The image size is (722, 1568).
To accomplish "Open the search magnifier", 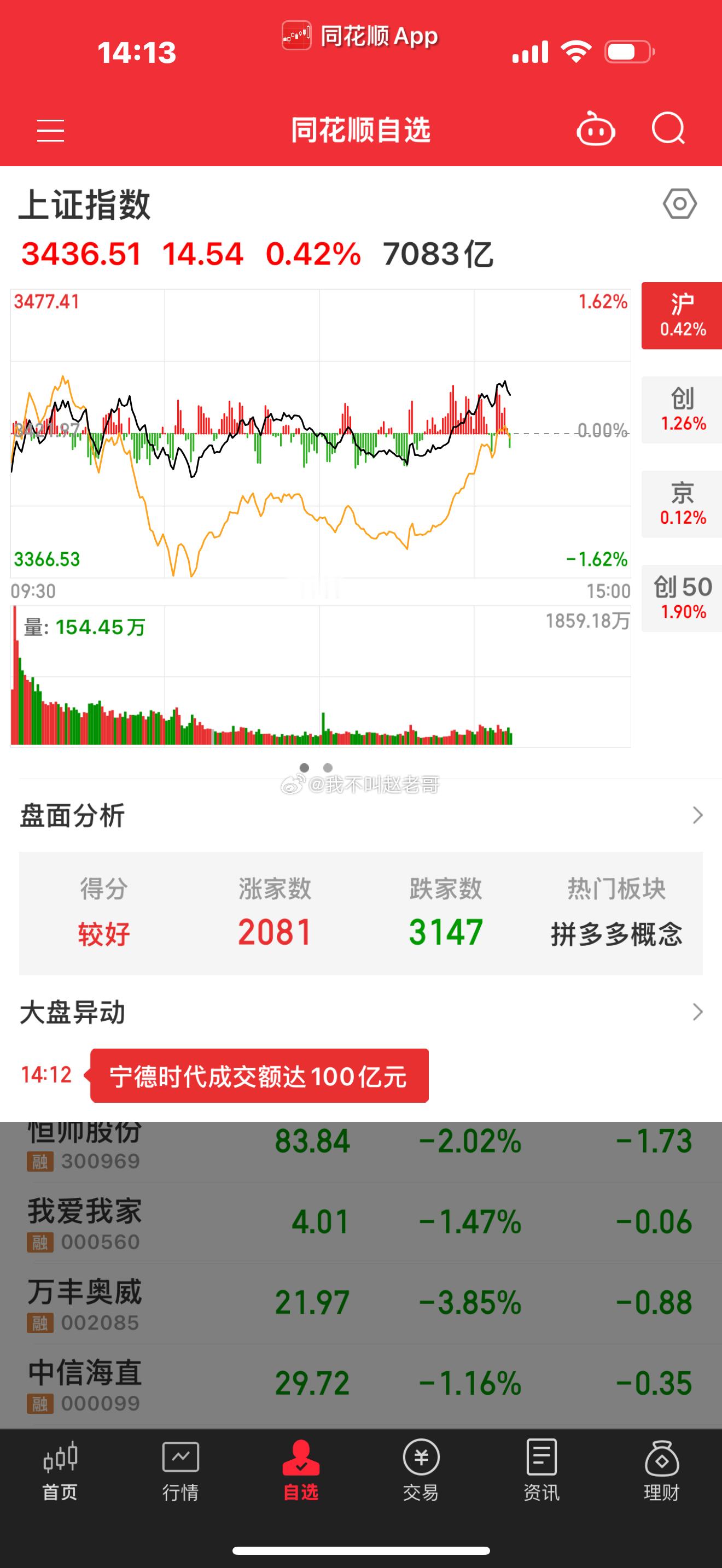I will (x=668, y=128).
